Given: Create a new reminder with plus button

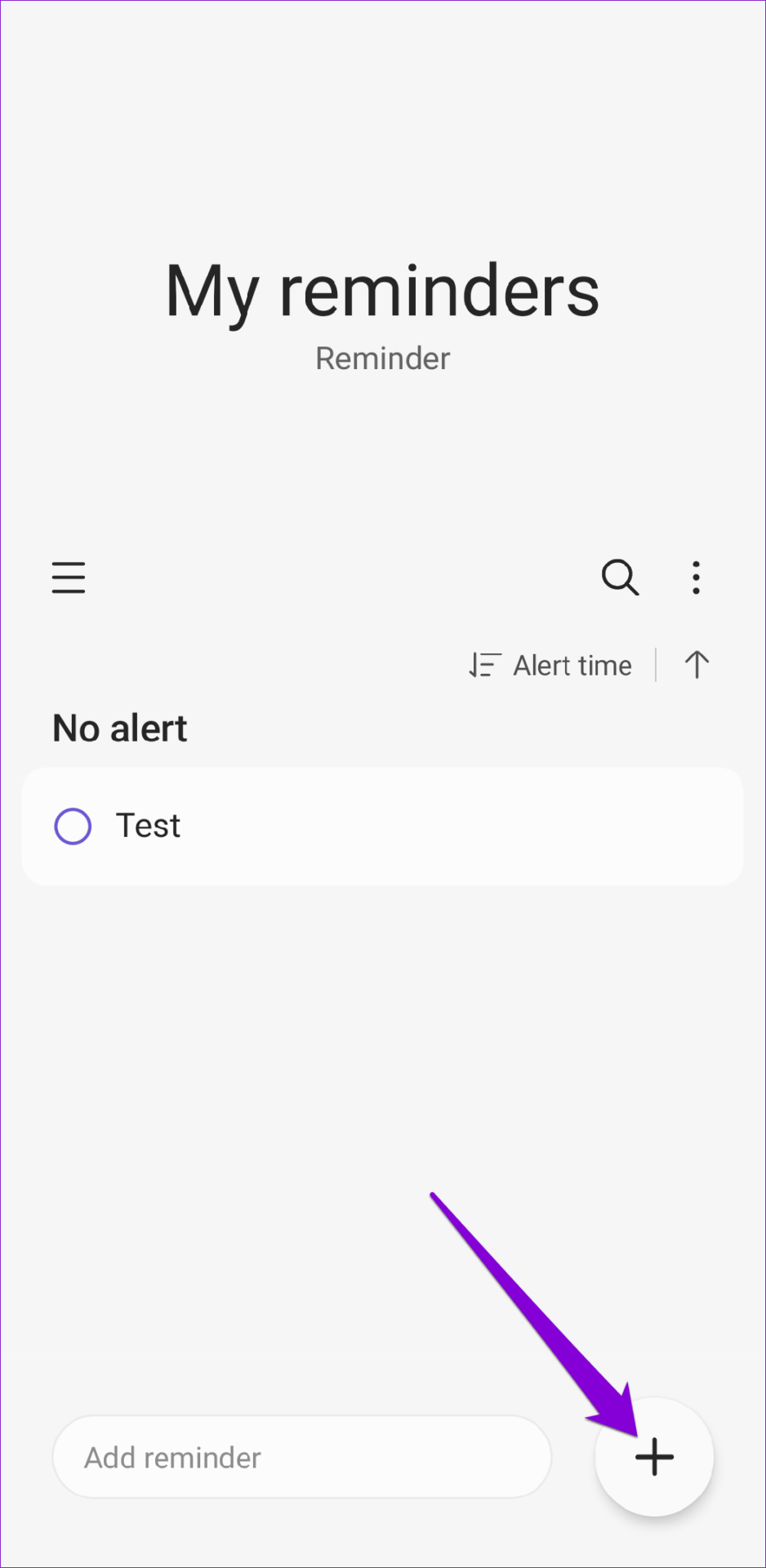Looking at the screenshot, I should [x=654, y=1457].
